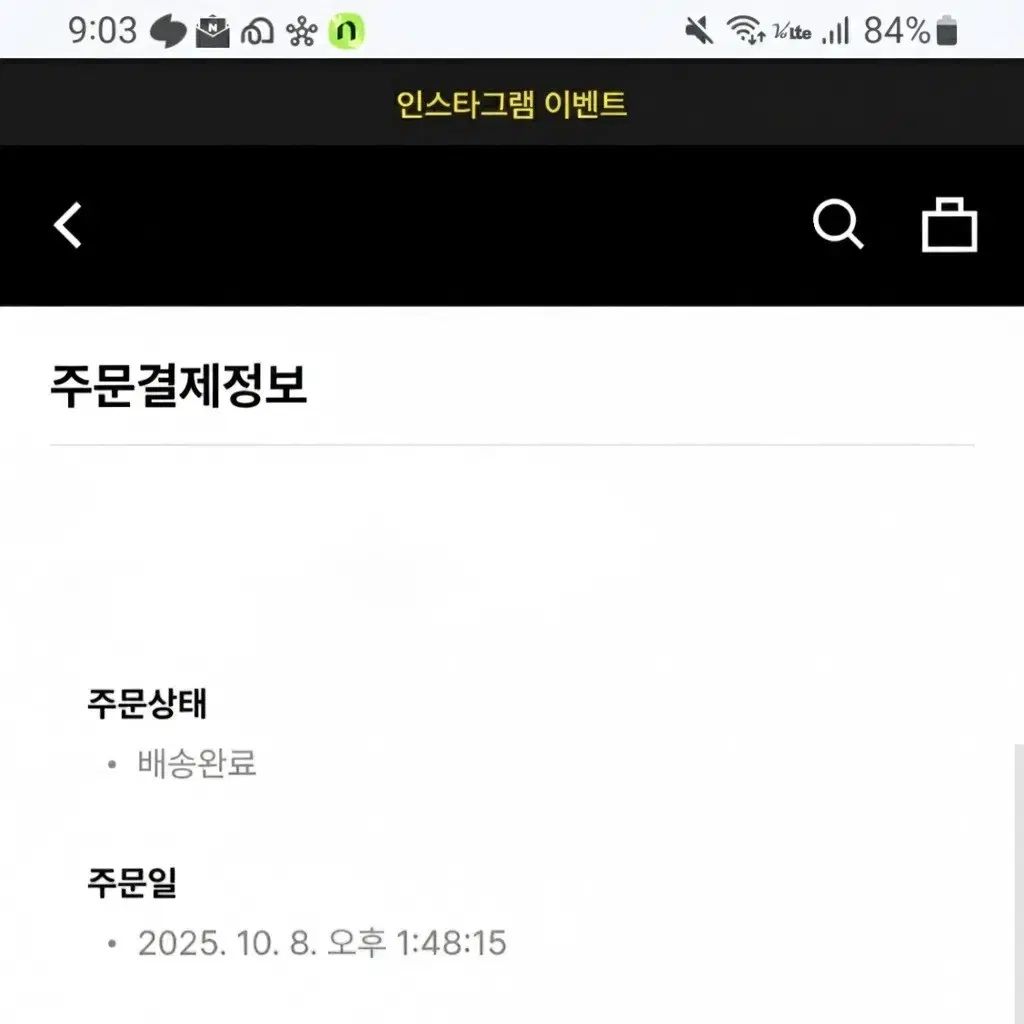Open the search magnifier icon

point(838,225)
